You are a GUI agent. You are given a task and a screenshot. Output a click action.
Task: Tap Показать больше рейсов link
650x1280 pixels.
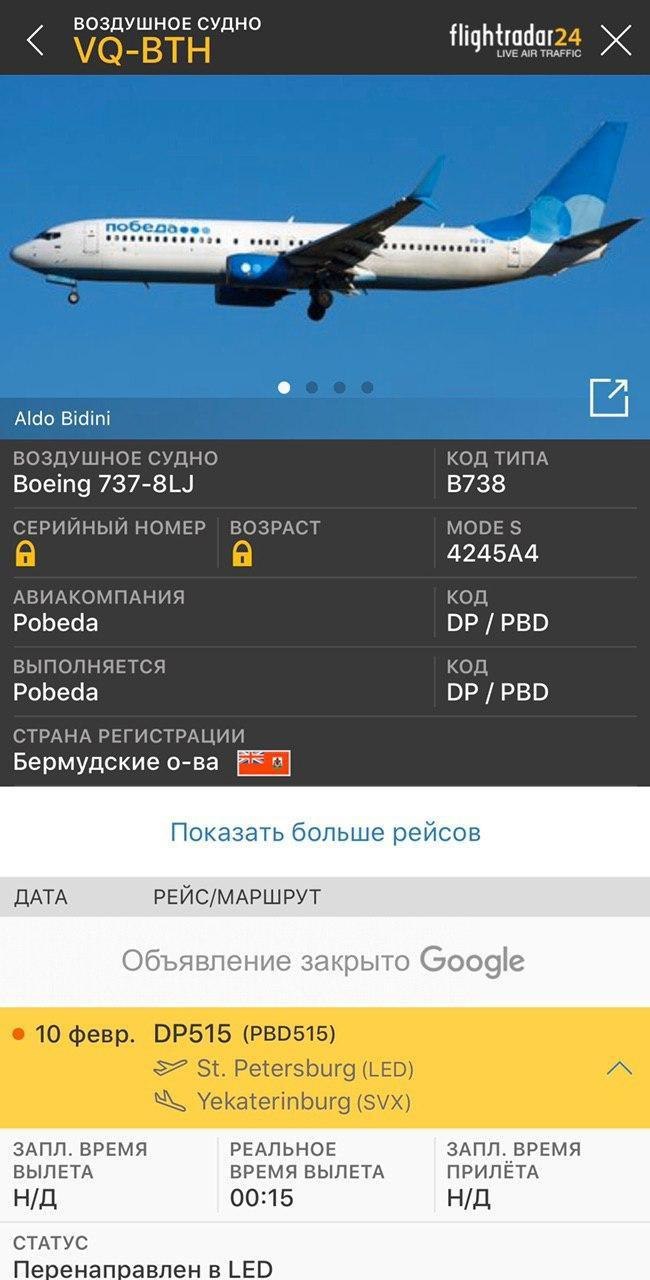click(x=325, y=832)
